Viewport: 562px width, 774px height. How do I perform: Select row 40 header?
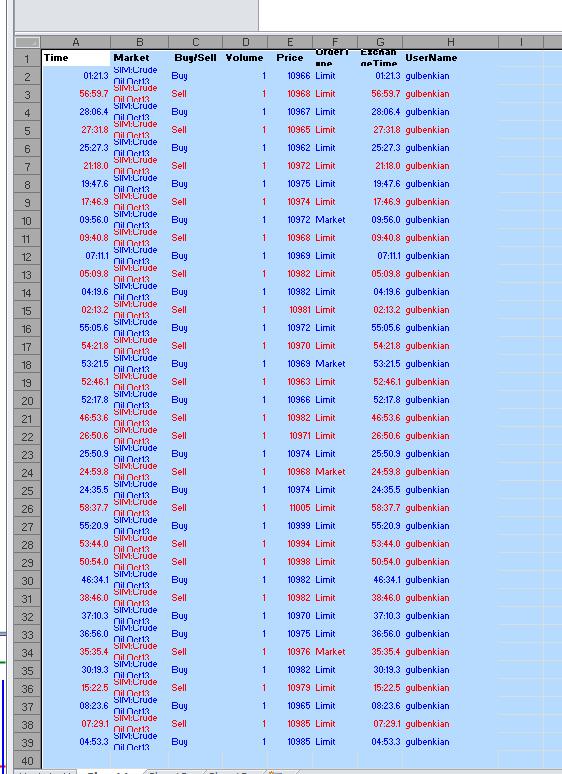(28, 760)
